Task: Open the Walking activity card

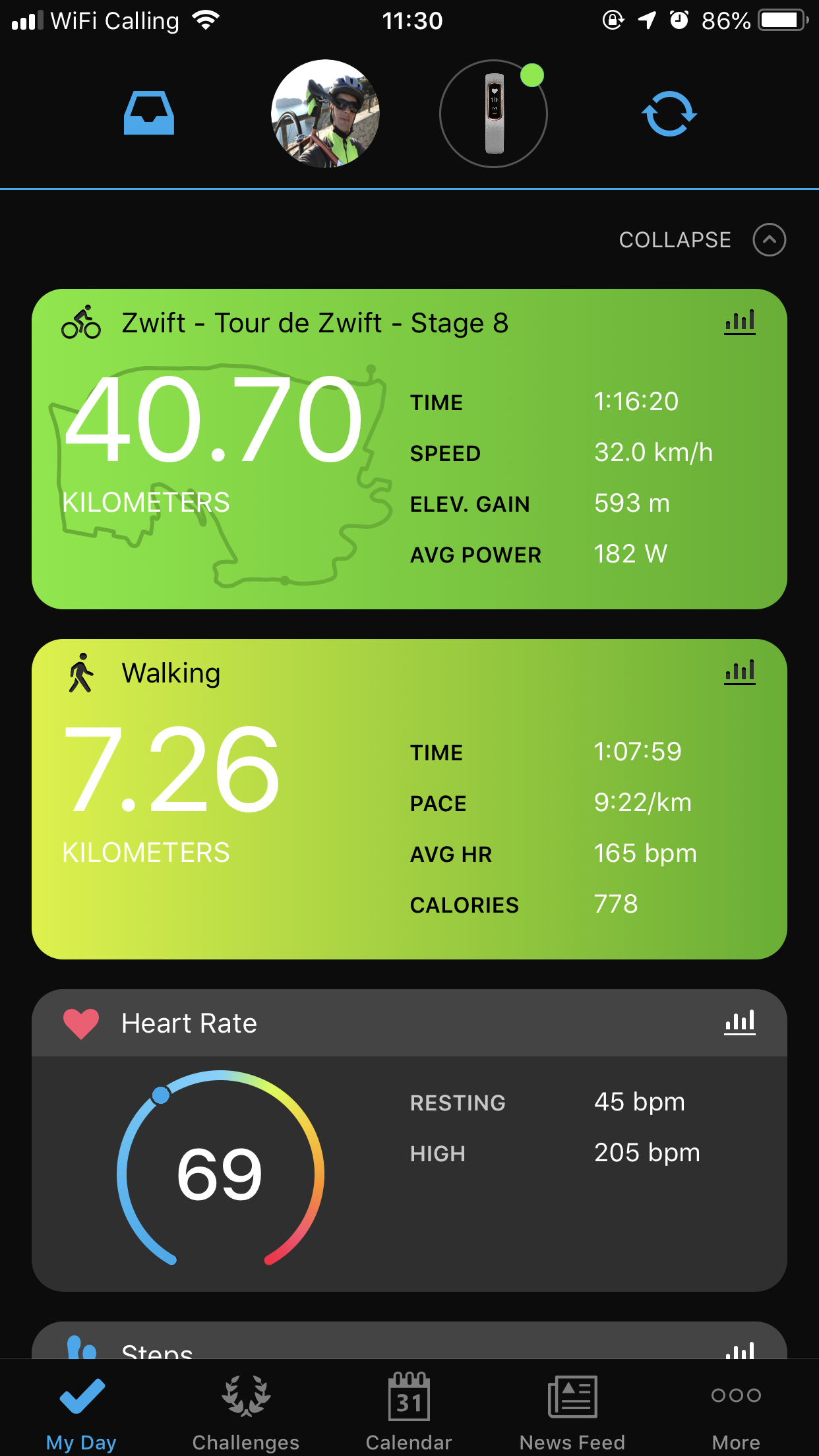Action: (x=409, y=799)
